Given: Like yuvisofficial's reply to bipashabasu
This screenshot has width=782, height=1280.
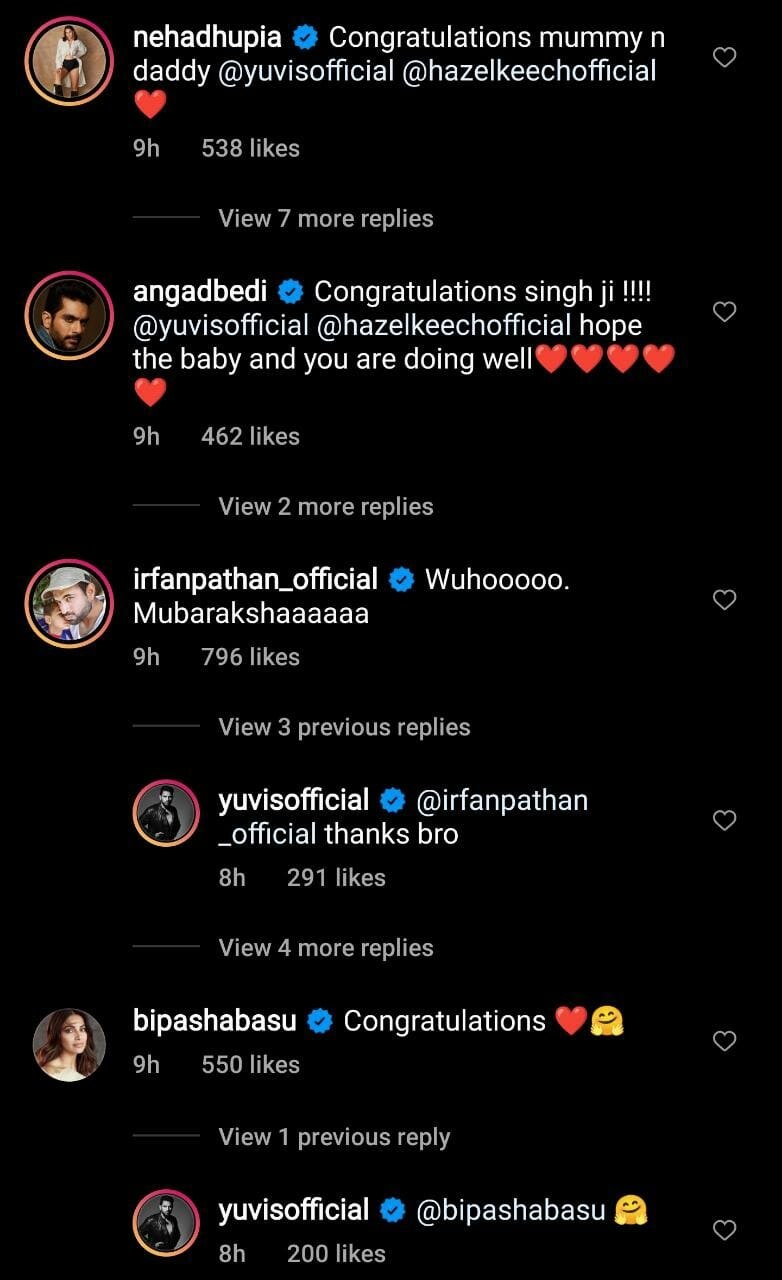Looking at the screenshot, I should (x=724, y=1230).
